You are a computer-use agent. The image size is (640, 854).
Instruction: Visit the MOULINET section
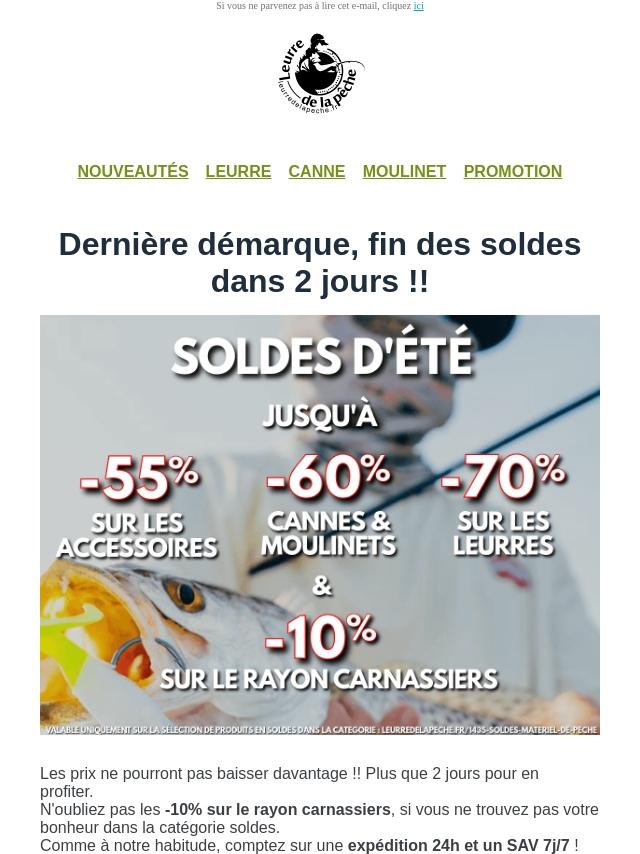coord(404,172)
